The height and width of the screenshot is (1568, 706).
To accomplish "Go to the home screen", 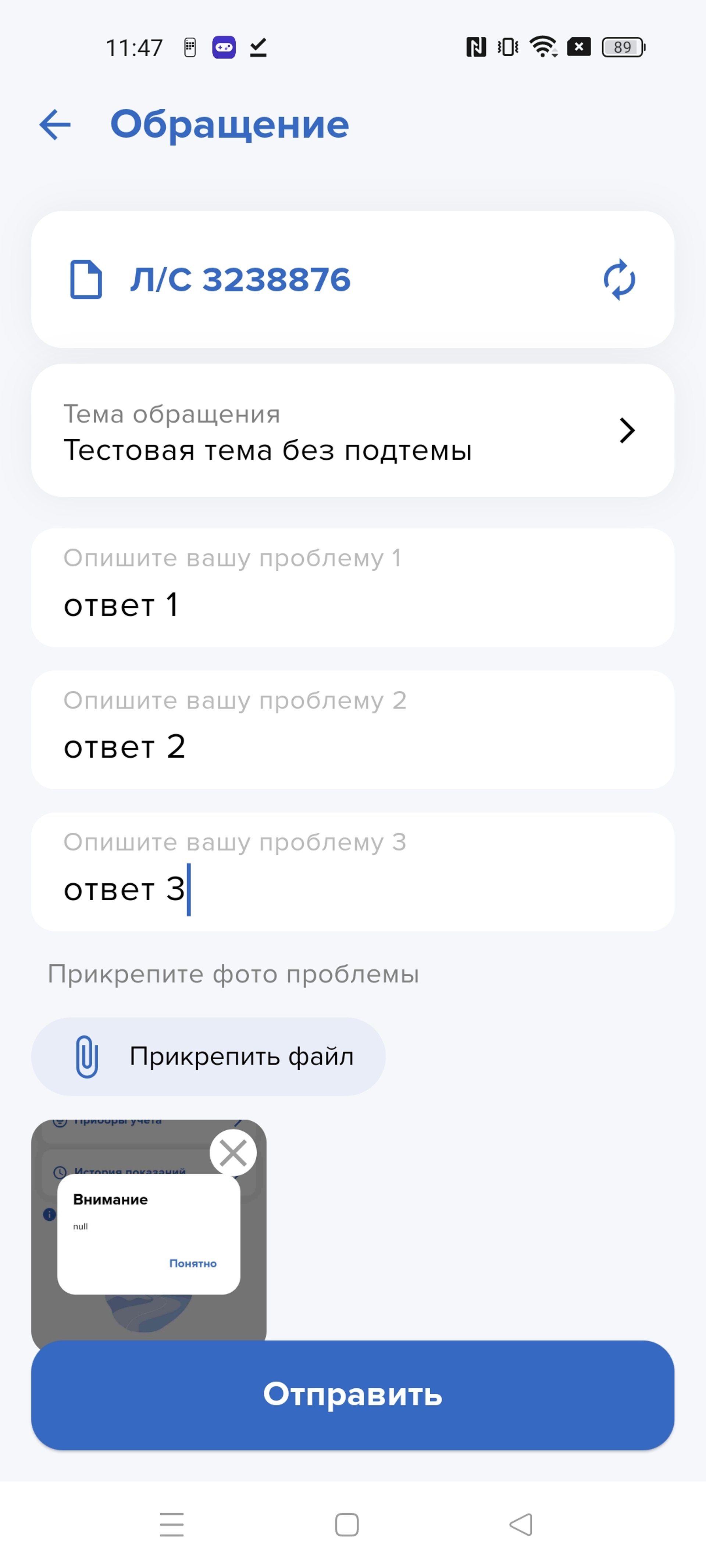I will [x=347, y=1524].
